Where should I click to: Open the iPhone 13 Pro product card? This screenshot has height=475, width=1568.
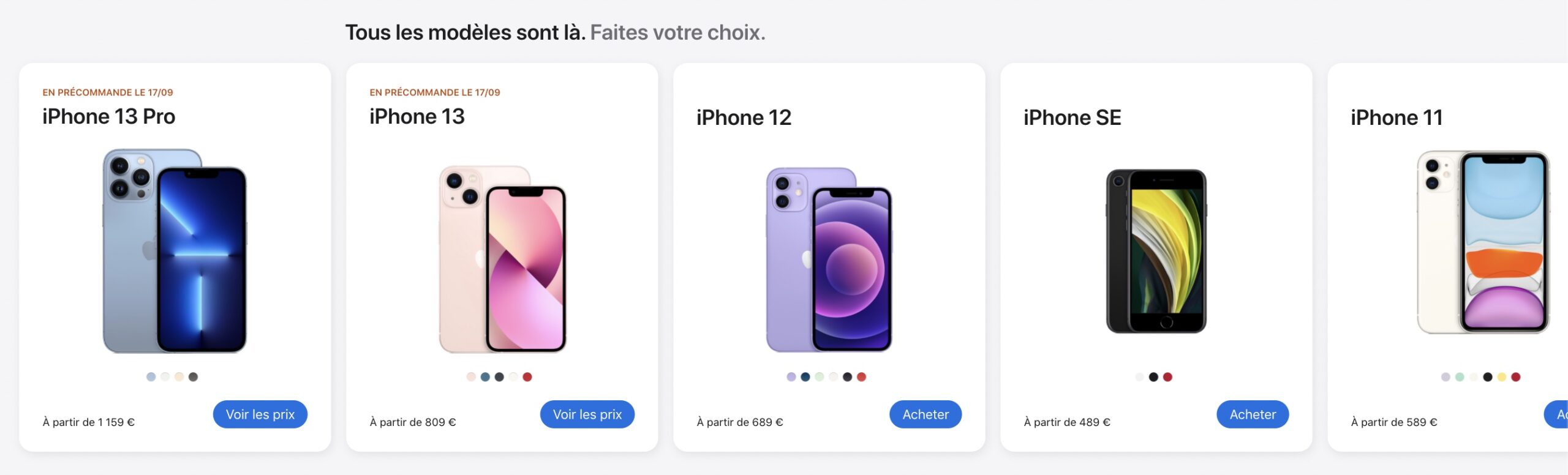click(x=175, y=251)
